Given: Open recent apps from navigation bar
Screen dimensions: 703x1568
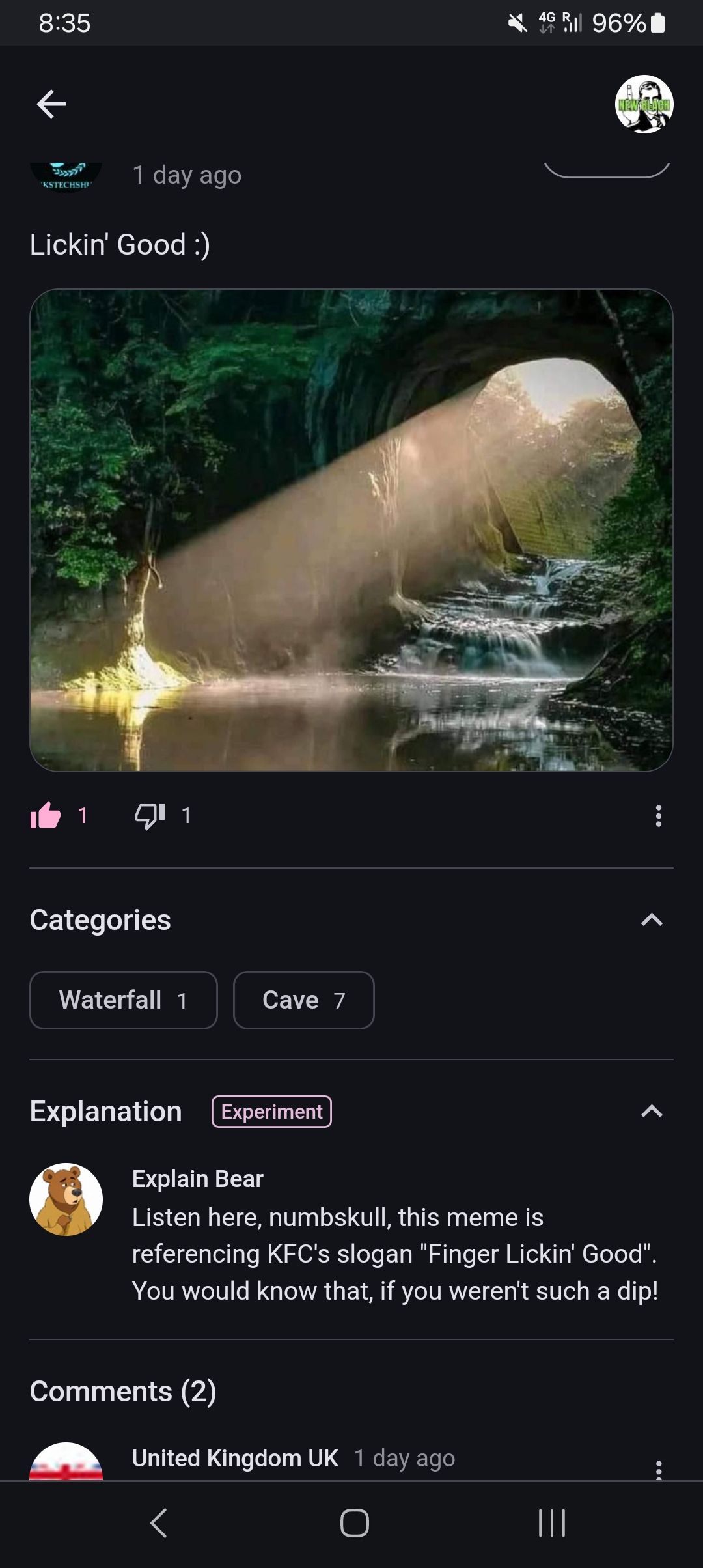Looking at the screenshot, I should [551, 1523].
